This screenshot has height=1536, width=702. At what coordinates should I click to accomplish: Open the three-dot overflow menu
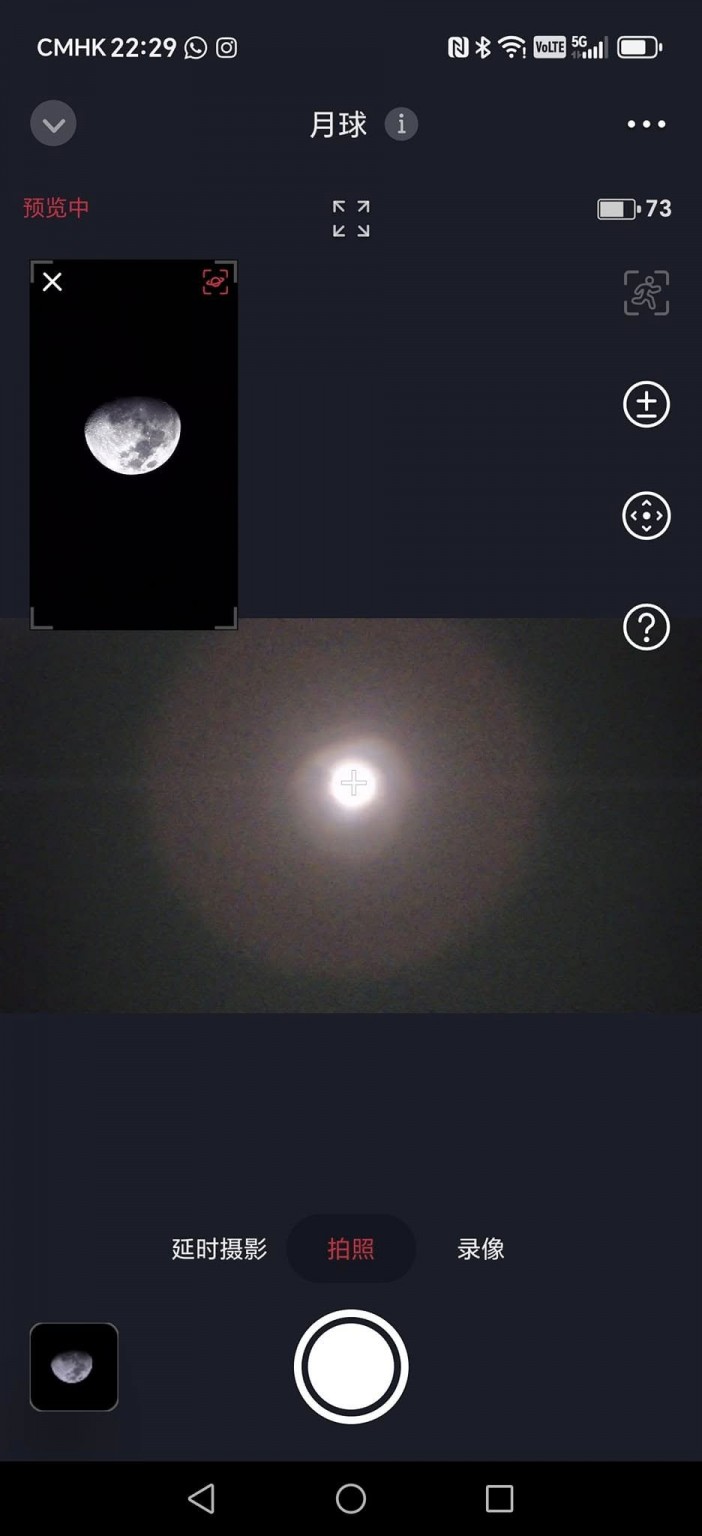click(x=646, y=124)
